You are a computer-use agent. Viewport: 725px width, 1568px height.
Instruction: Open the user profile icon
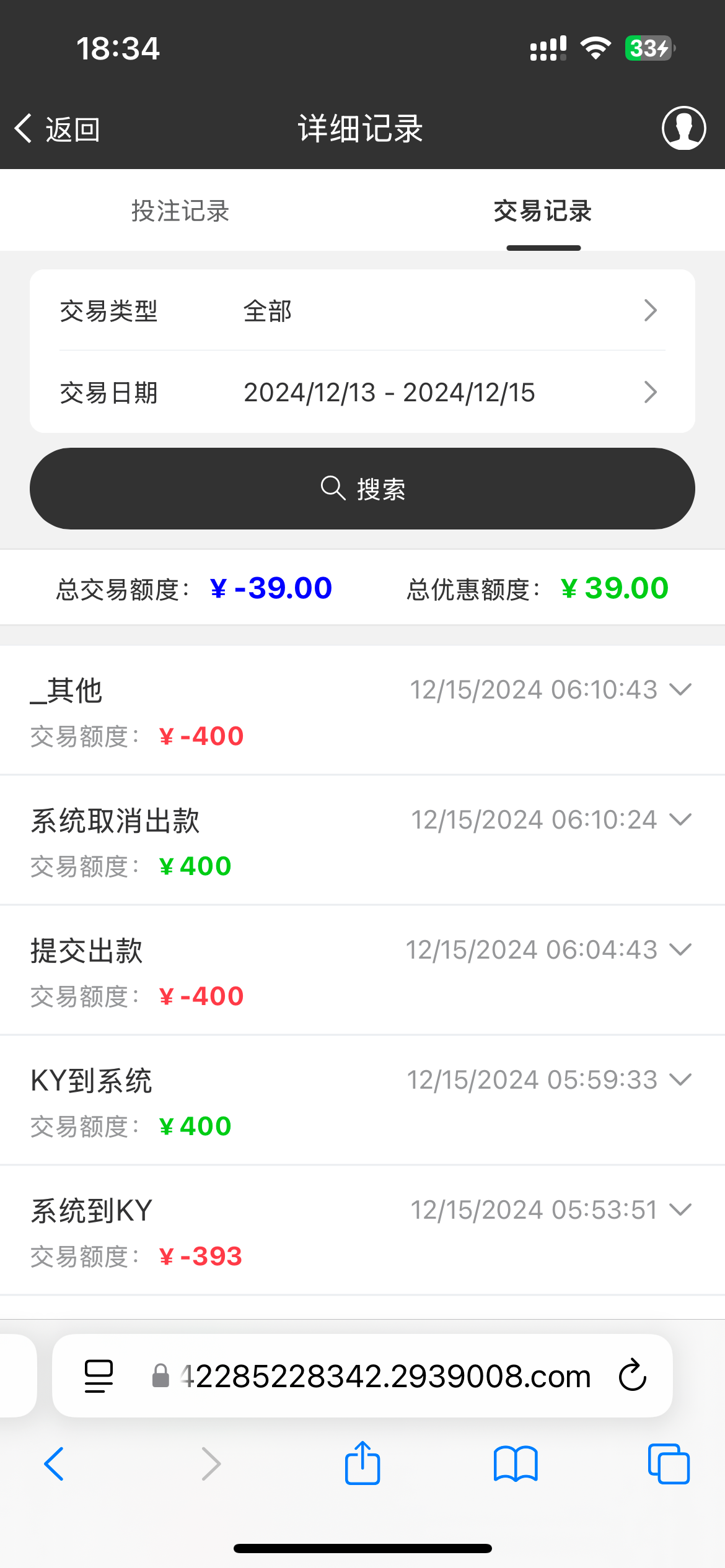click(x=683, y=128)
